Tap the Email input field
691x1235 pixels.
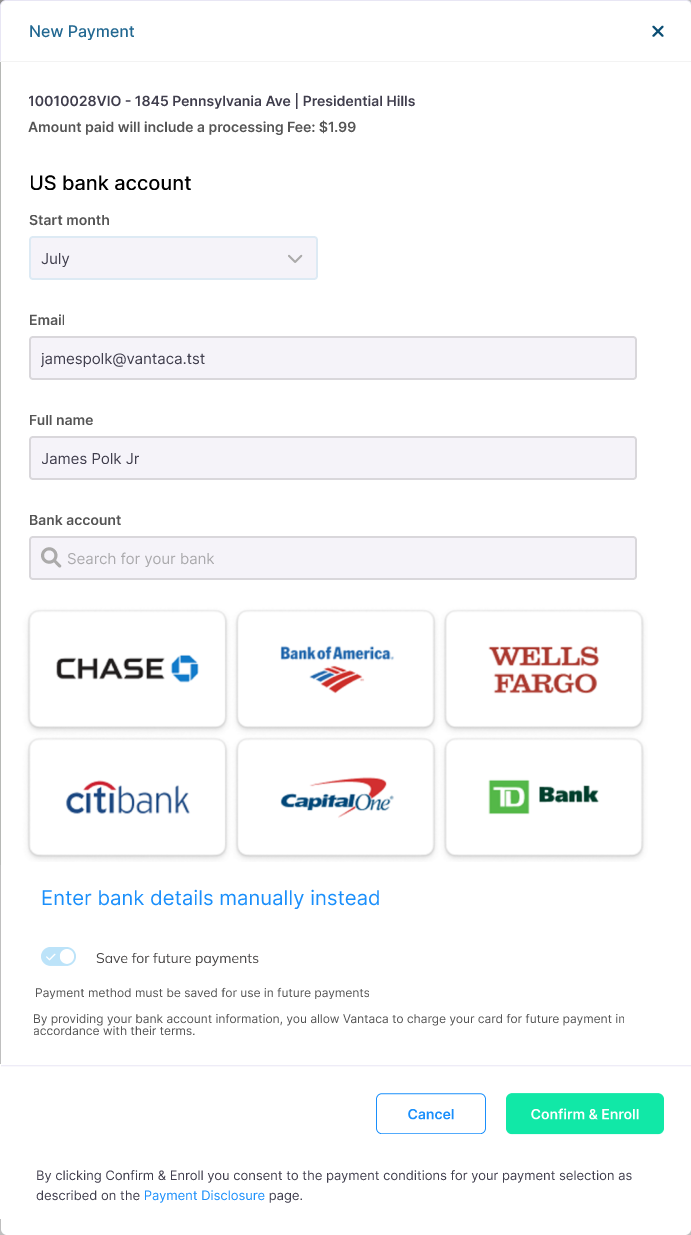pos(332,358)
